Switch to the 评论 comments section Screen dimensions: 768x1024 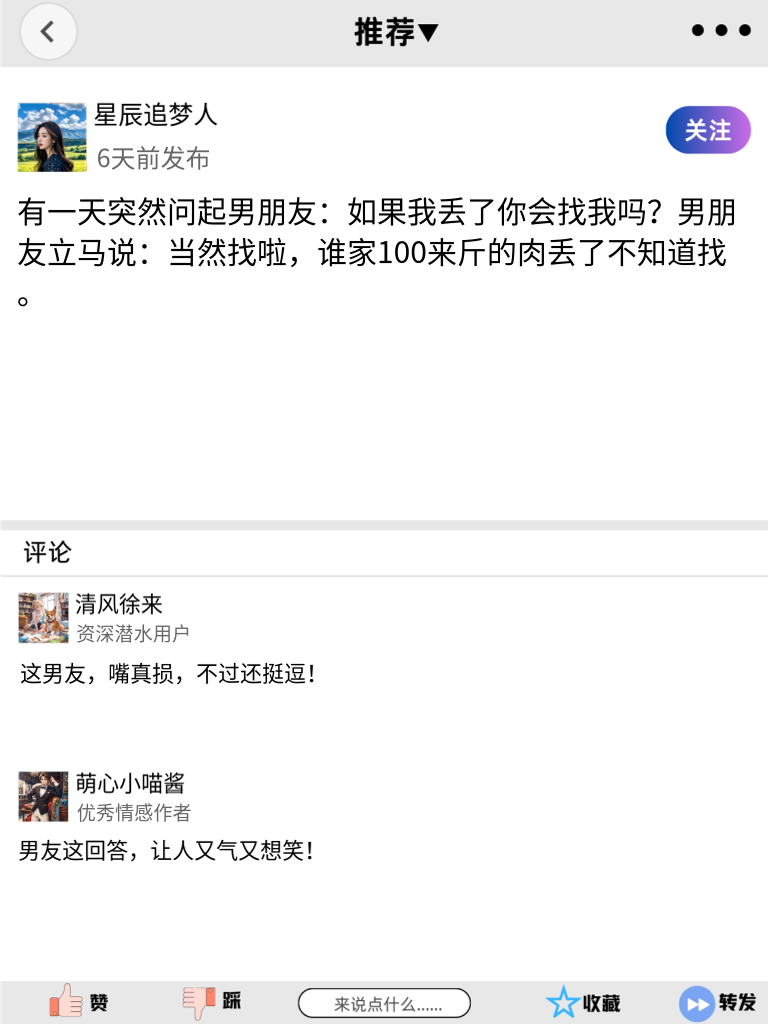coord(42,551)
